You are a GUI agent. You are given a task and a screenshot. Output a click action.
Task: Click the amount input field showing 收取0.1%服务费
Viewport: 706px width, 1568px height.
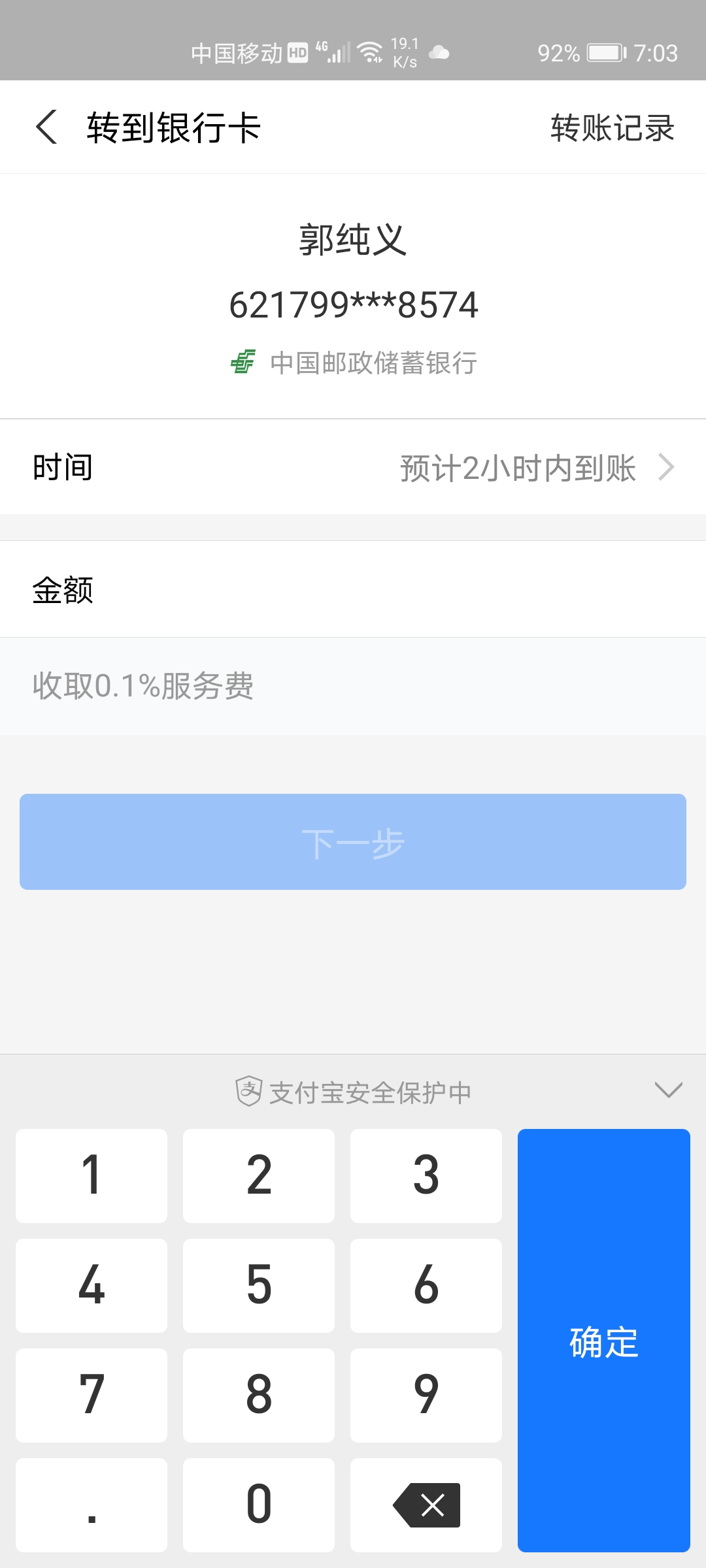(353, 686)
